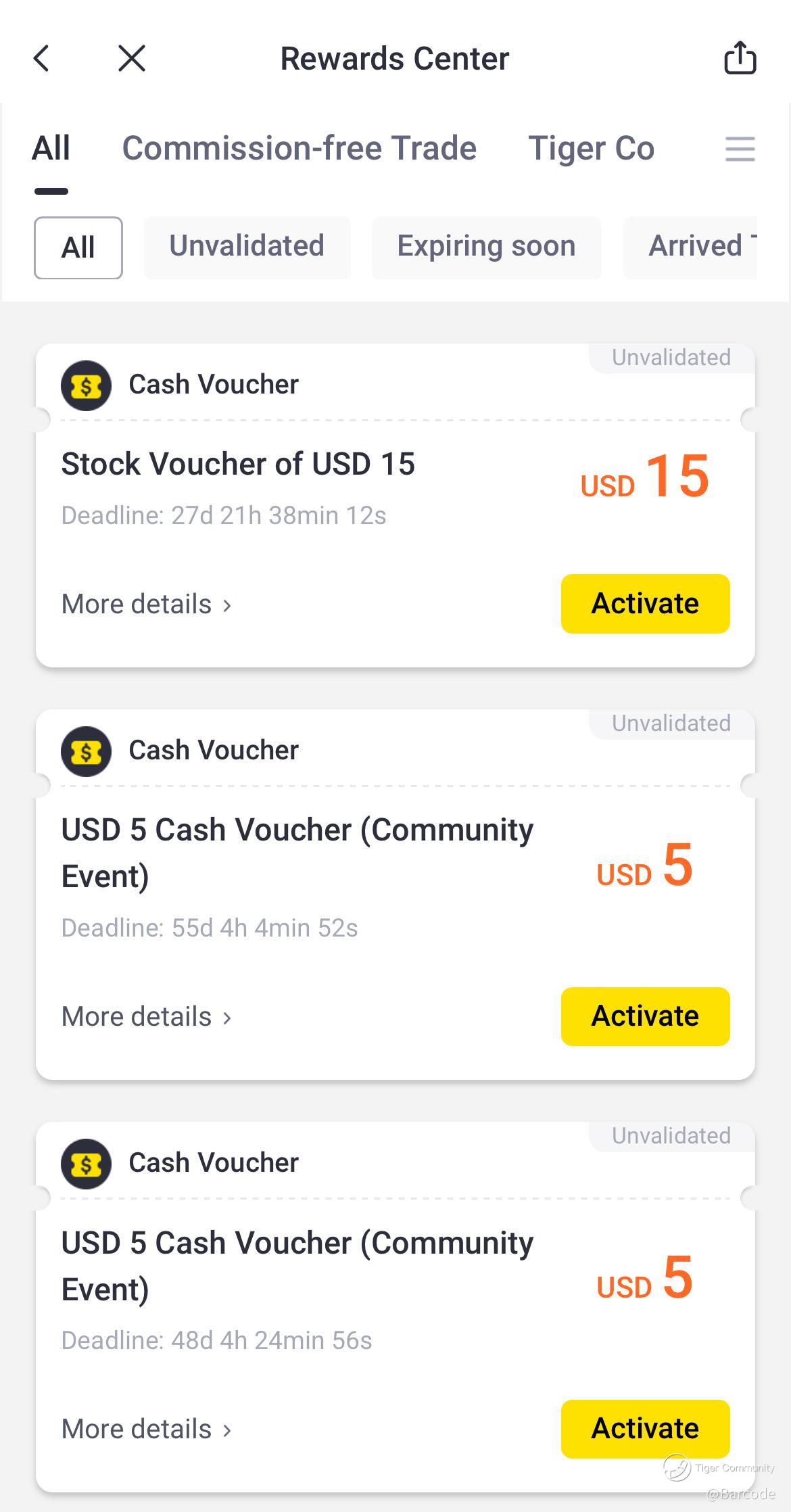Share the Rewards Center page

click(740, 57)
